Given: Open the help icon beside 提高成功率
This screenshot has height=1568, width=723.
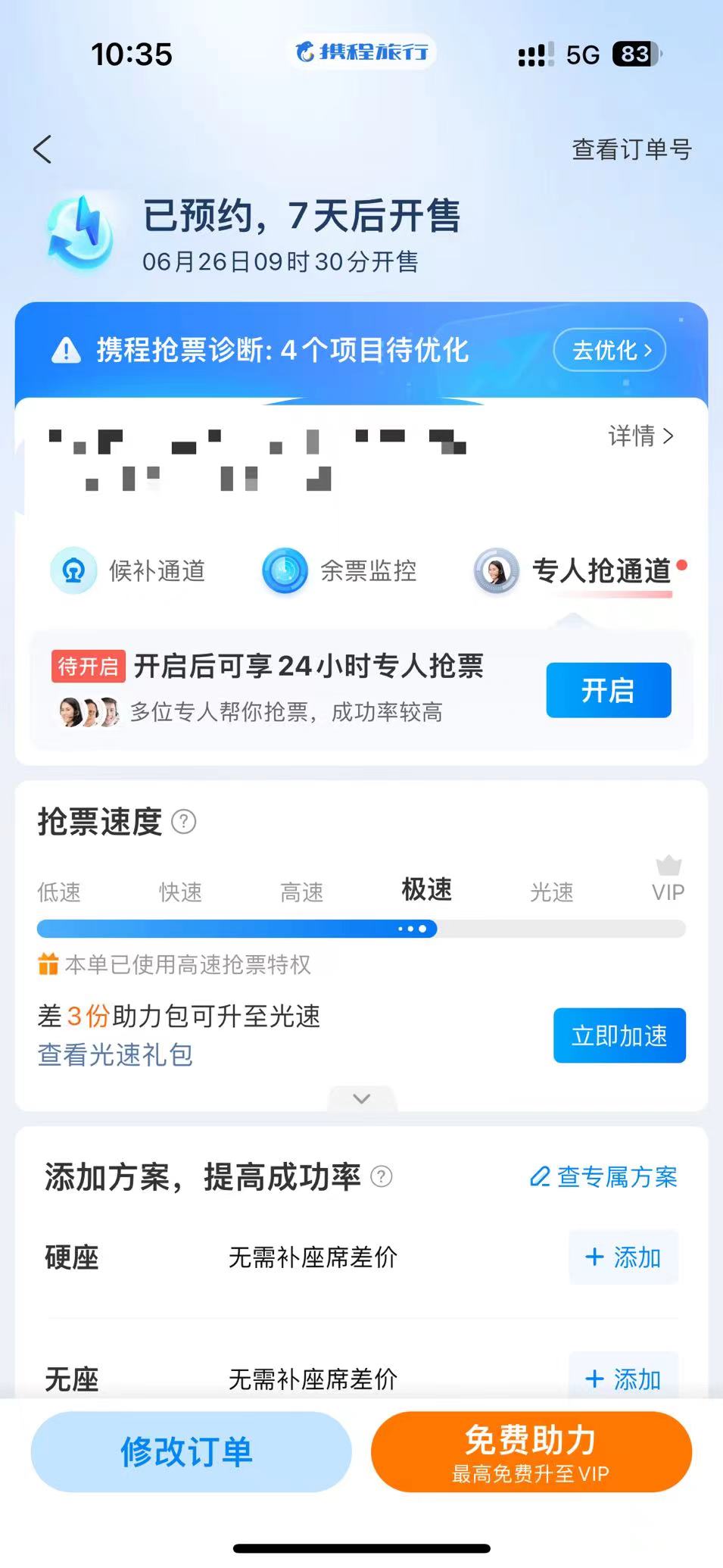Looking at the screenshot, I should [382, 1176].
